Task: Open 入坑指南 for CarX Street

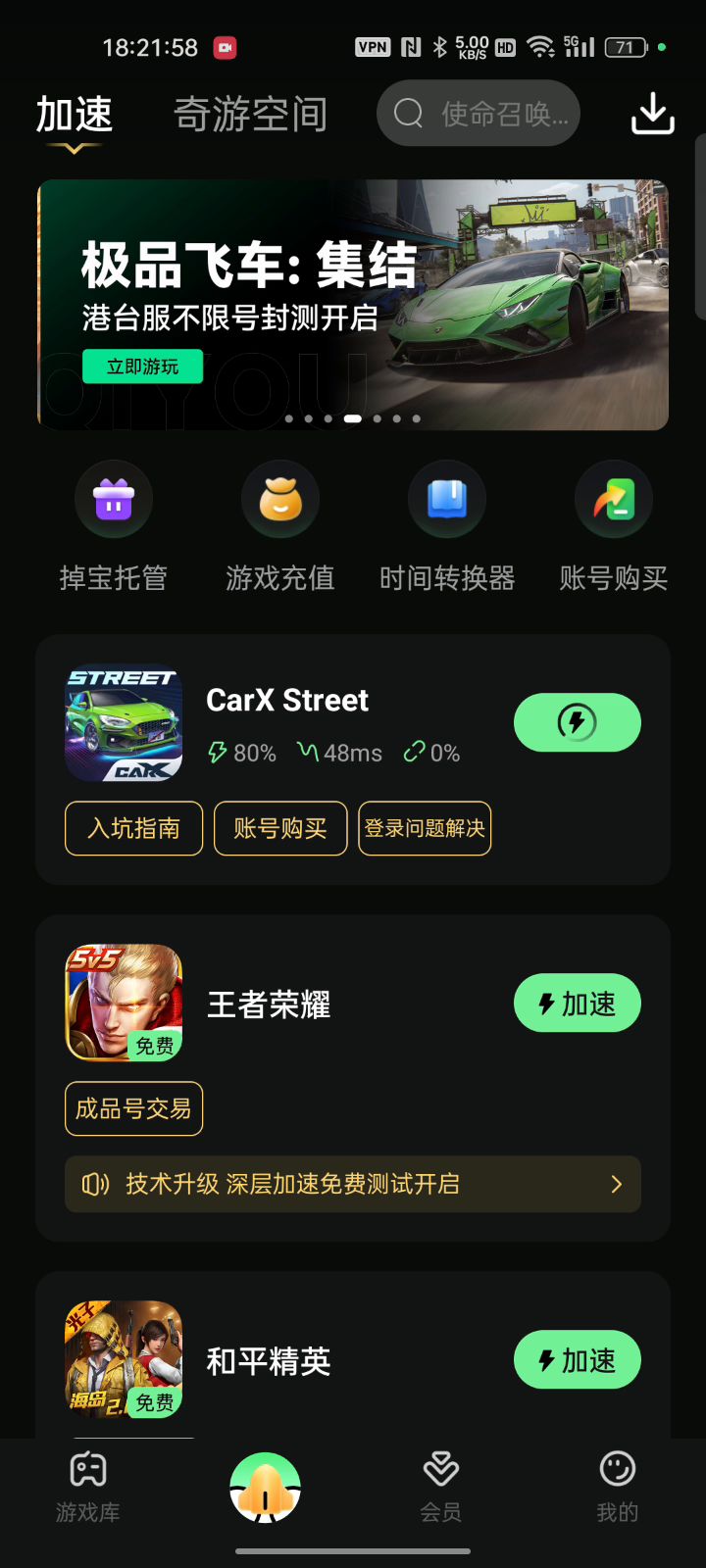Action: pyautogui.click(x=133, y=828)
